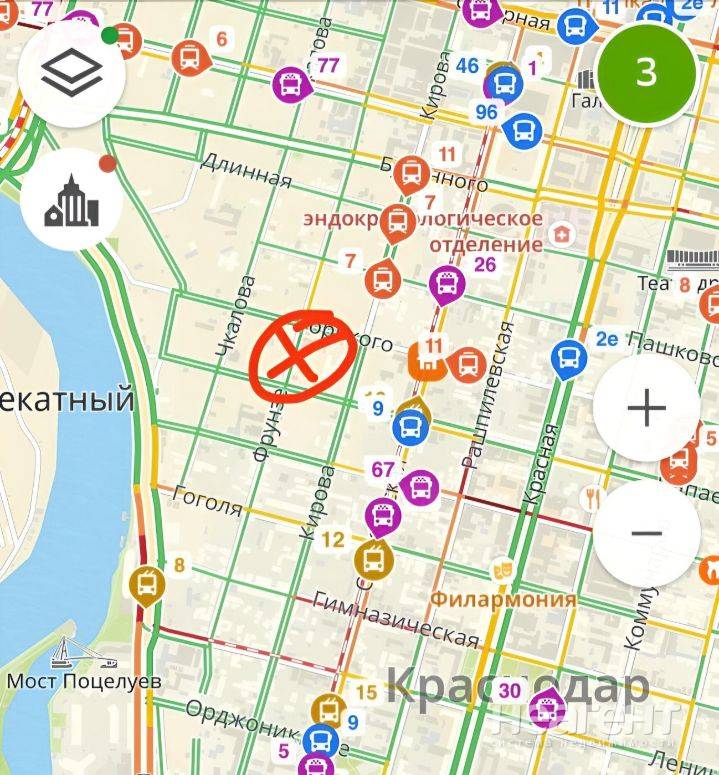Image resolution: width=719 pixels, height=775 pixels.
Task: Open the map layers menu
Action: tap(70, 71)
